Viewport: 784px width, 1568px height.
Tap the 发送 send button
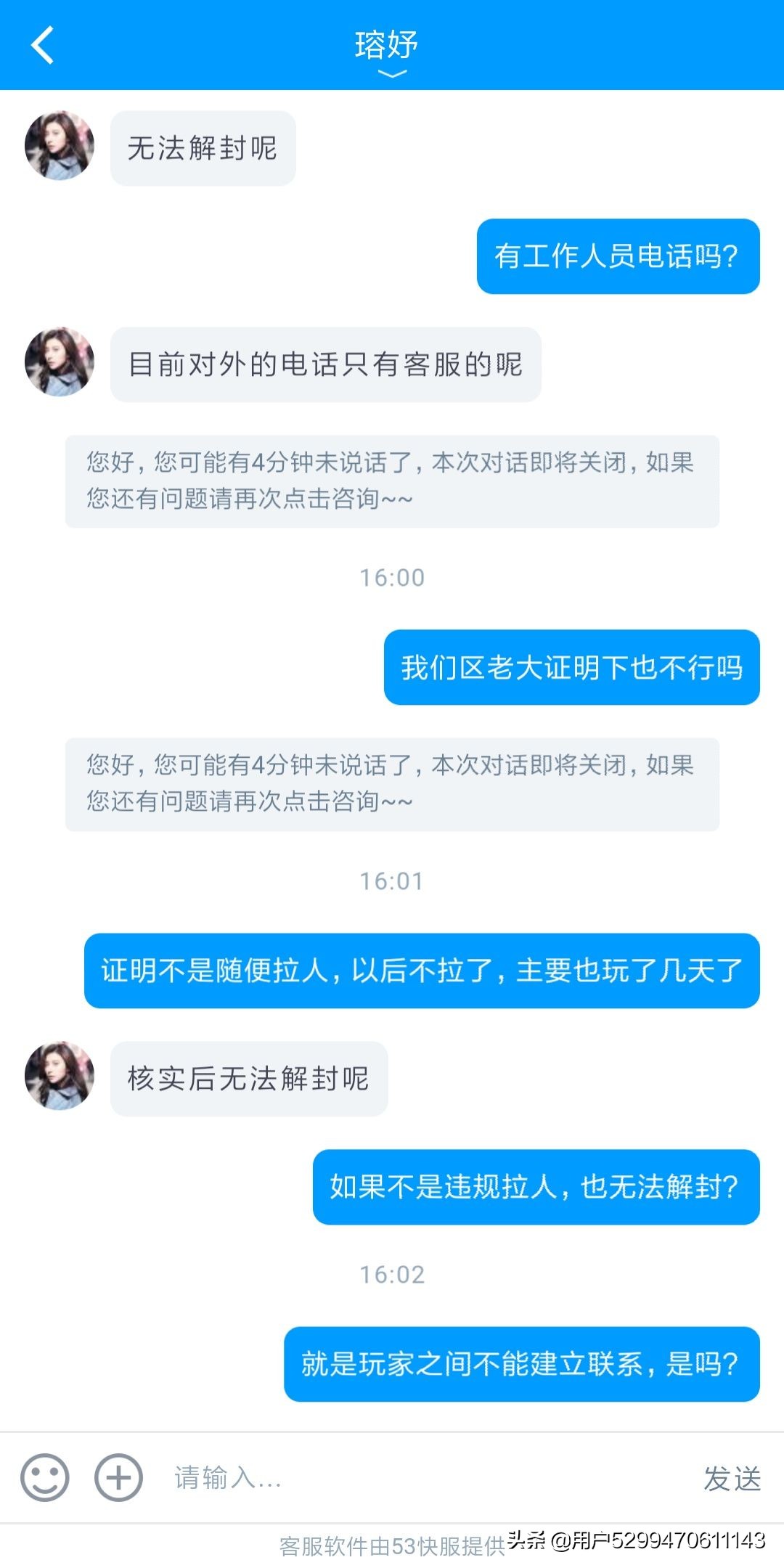pyautogui.click(x=732, y=1478)
